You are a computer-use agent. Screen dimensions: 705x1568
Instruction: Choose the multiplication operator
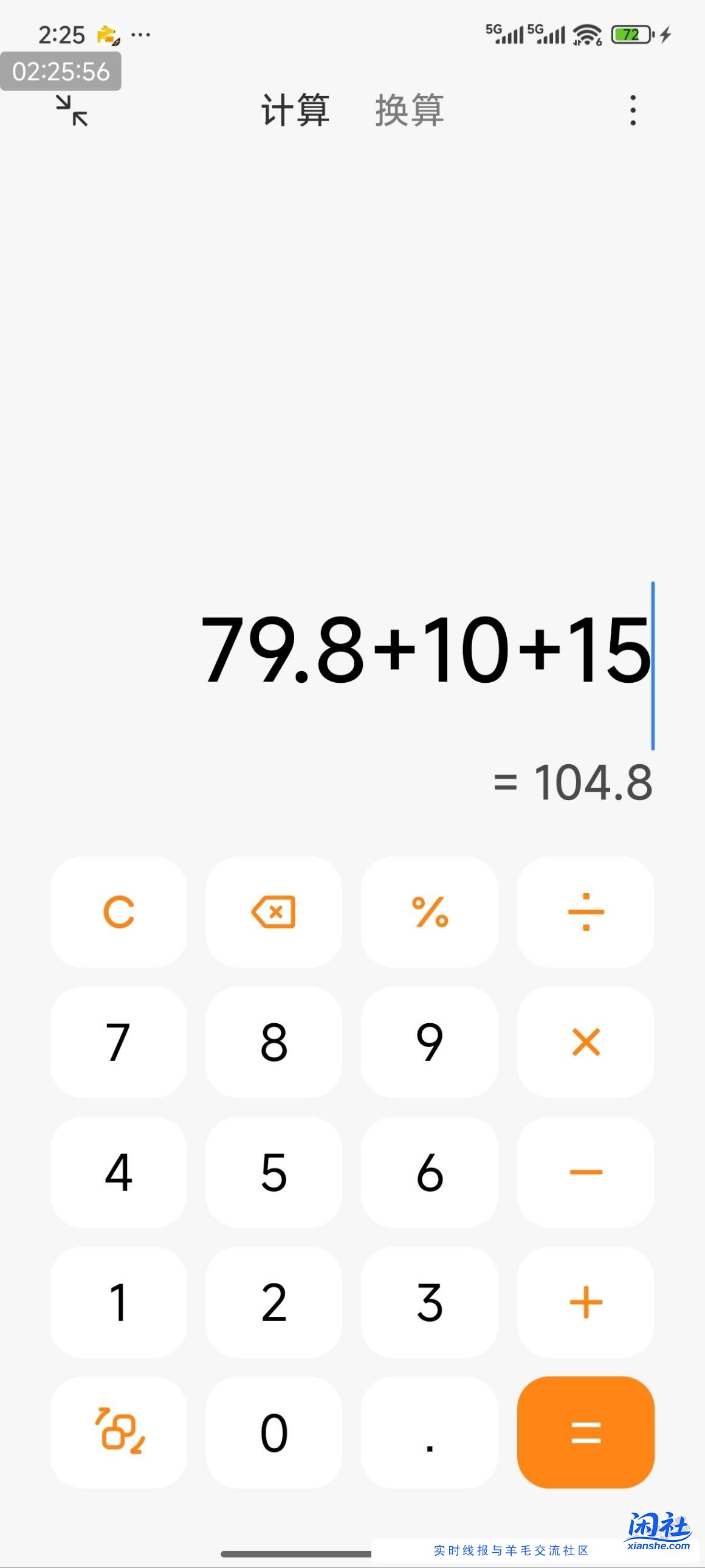[586, 1042]
